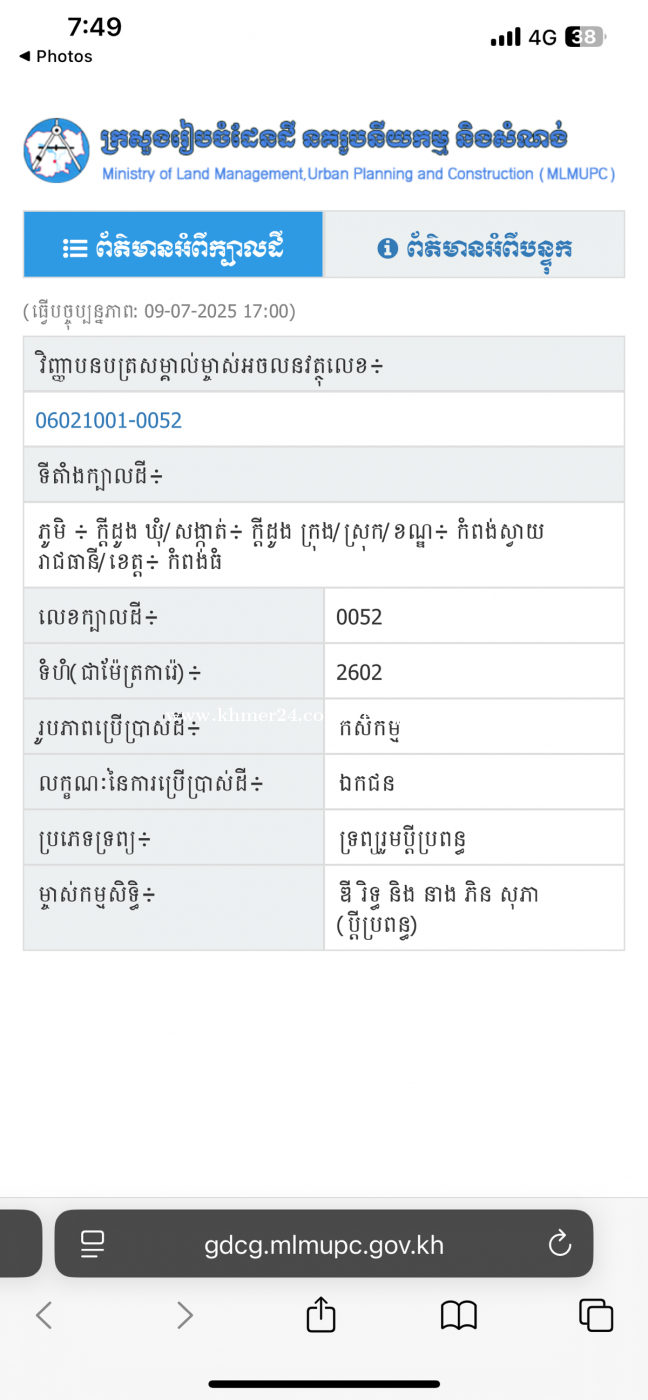
Task: Go back to previous page
Action: coord(44,1315)
